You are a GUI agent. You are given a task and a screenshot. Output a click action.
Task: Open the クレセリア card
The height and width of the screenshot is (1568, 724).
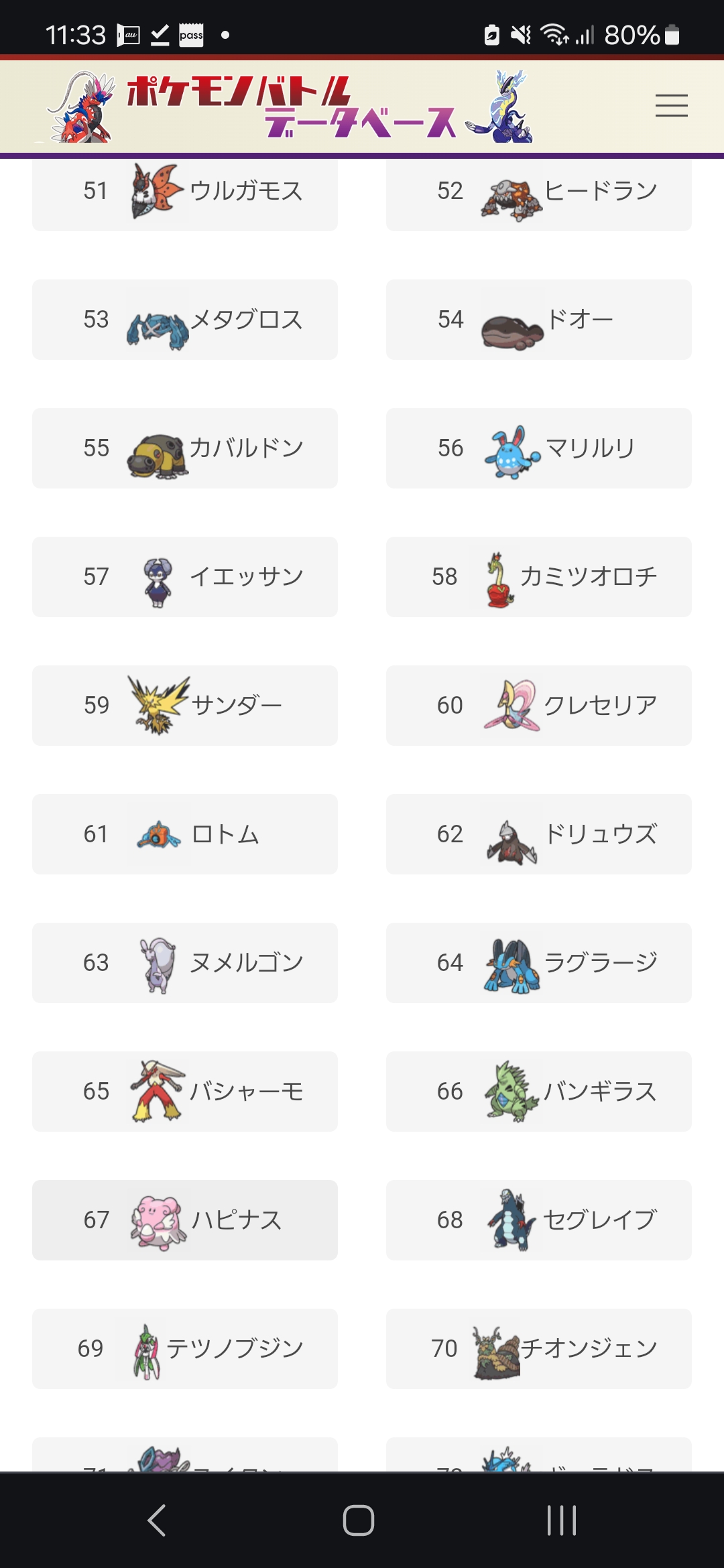point(538,706)
